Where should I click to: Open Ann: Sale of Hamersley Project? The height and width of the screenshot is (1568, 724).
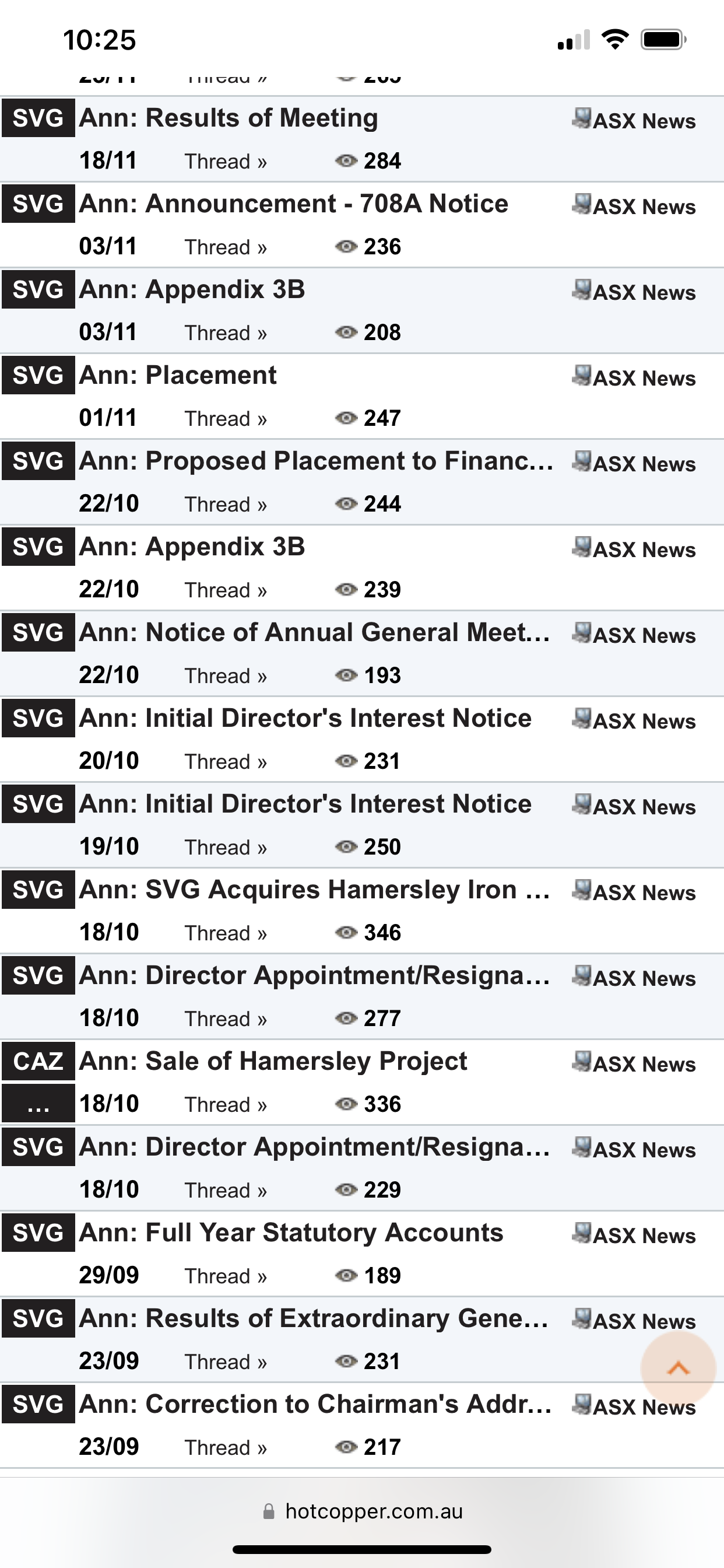(x=273, y=1062)
